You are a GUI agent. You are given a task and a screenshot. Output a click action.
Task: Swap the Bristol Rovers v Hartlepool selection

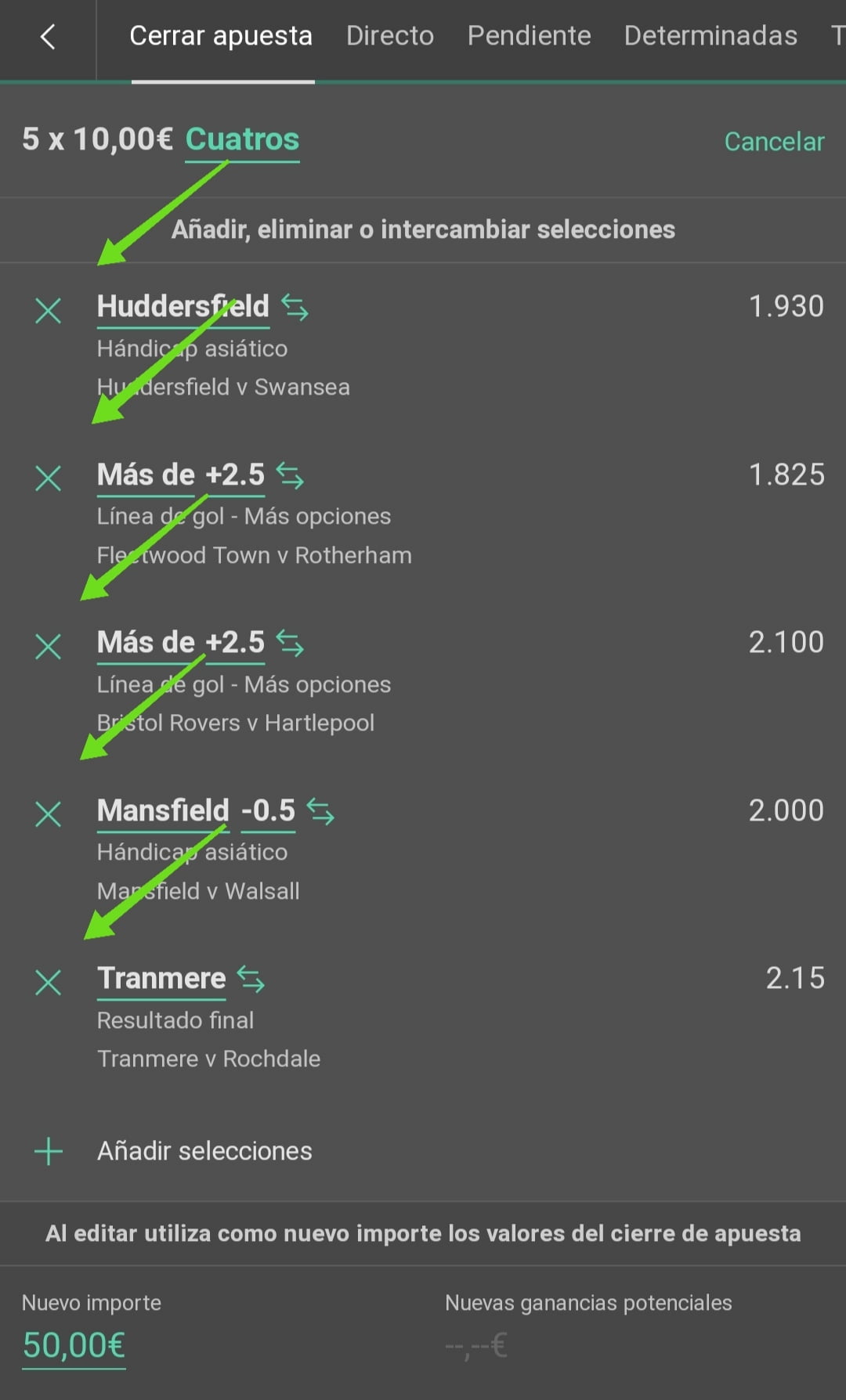(x=291, y=644)
